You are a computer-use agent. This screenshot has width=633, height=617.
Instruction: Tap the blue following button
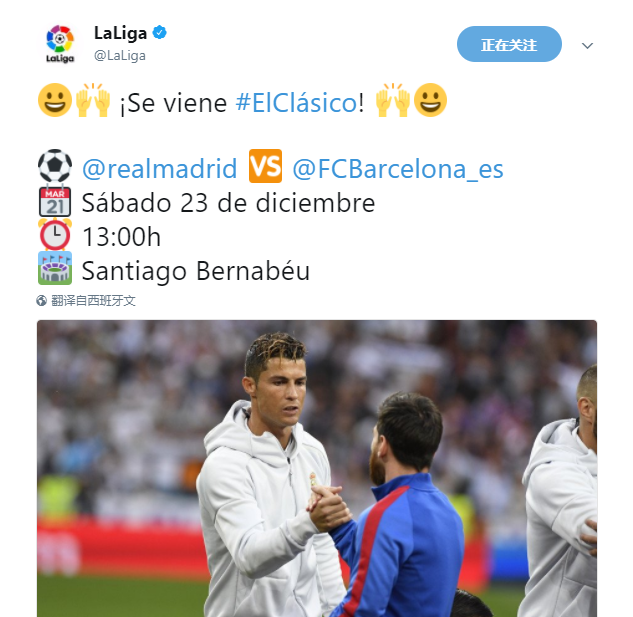(508, 45)
